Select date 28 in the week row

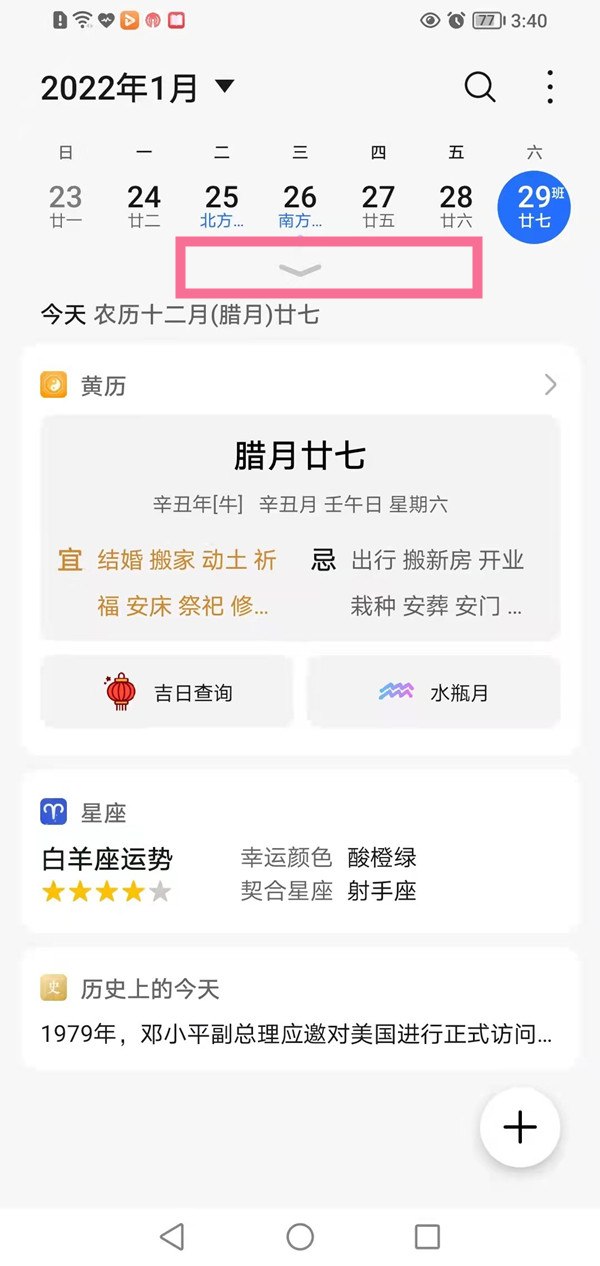[456, 206]
